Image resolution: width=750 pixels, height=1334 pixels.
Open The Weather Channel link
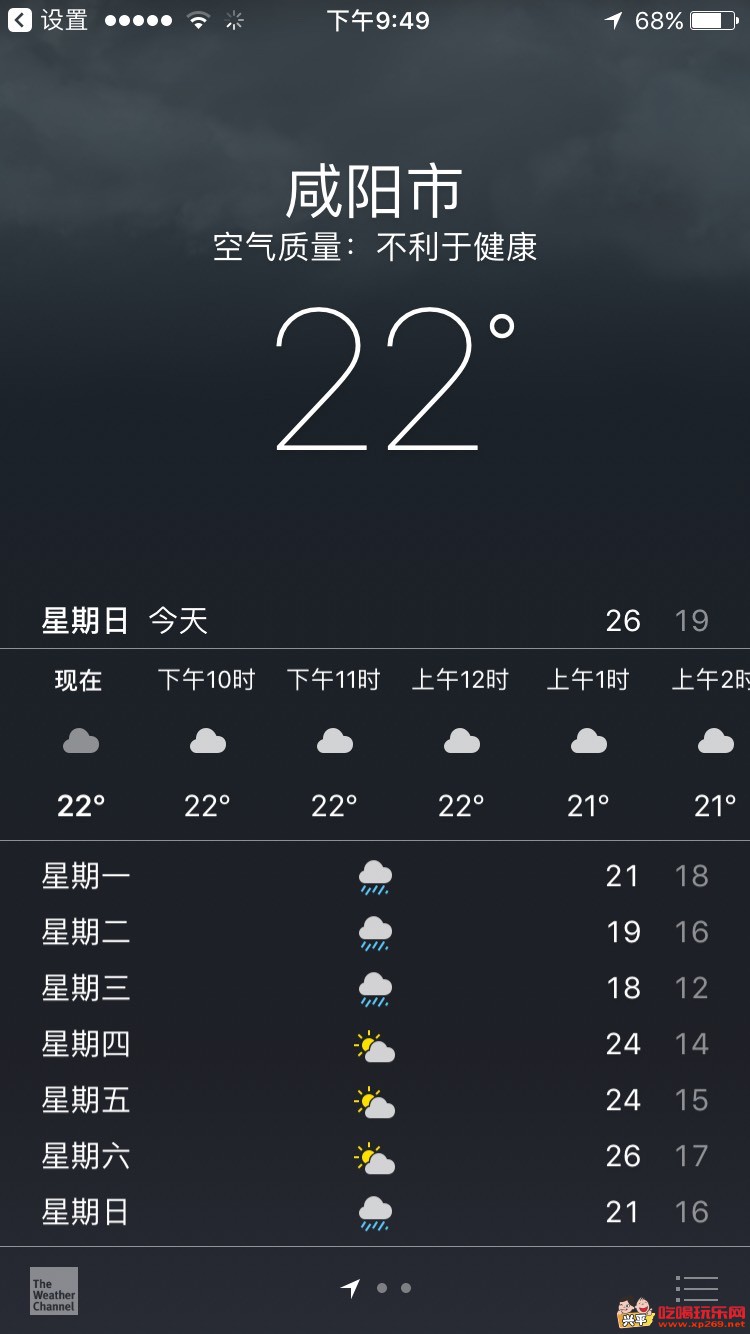(54, 1290)
